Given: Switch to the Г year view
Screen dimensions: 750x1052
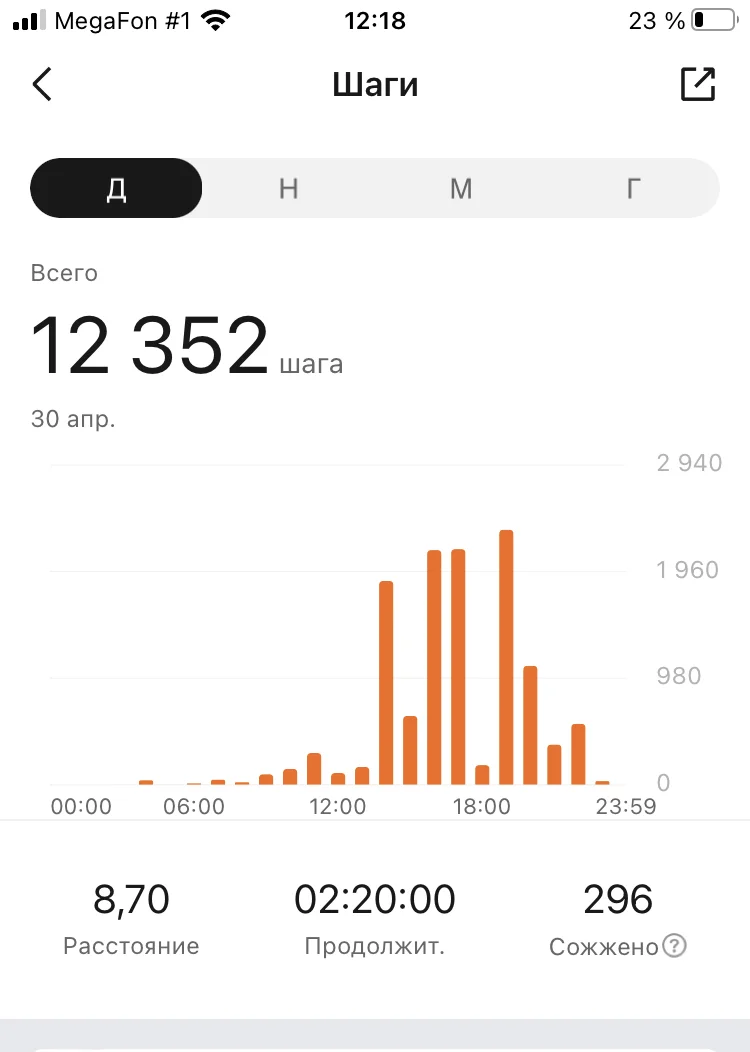Looking at the screenshot, I should click(633, 188).
